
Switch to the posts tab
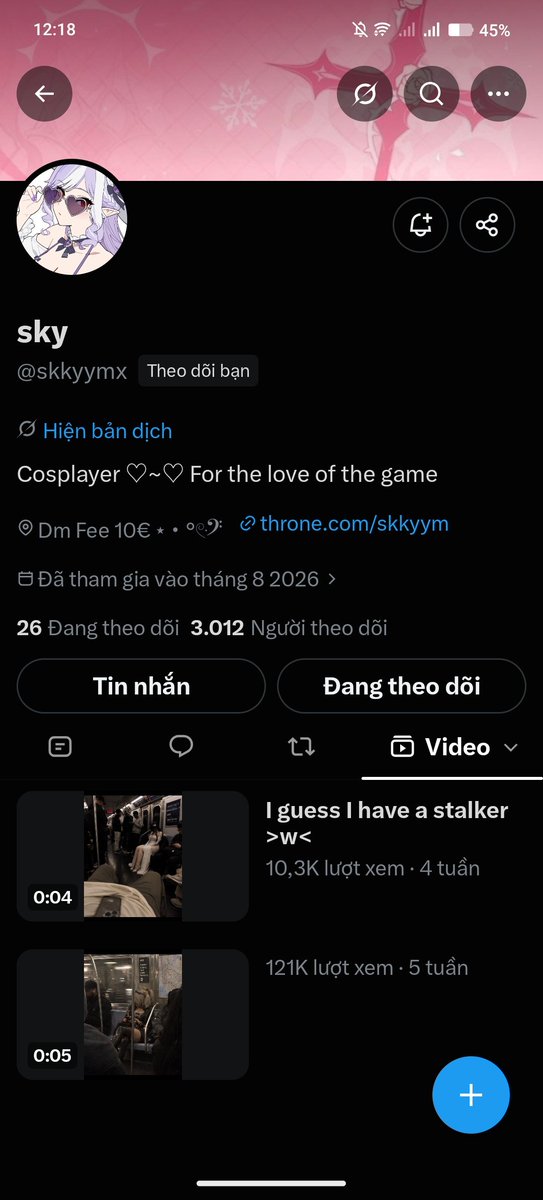(x=60, y=747)
